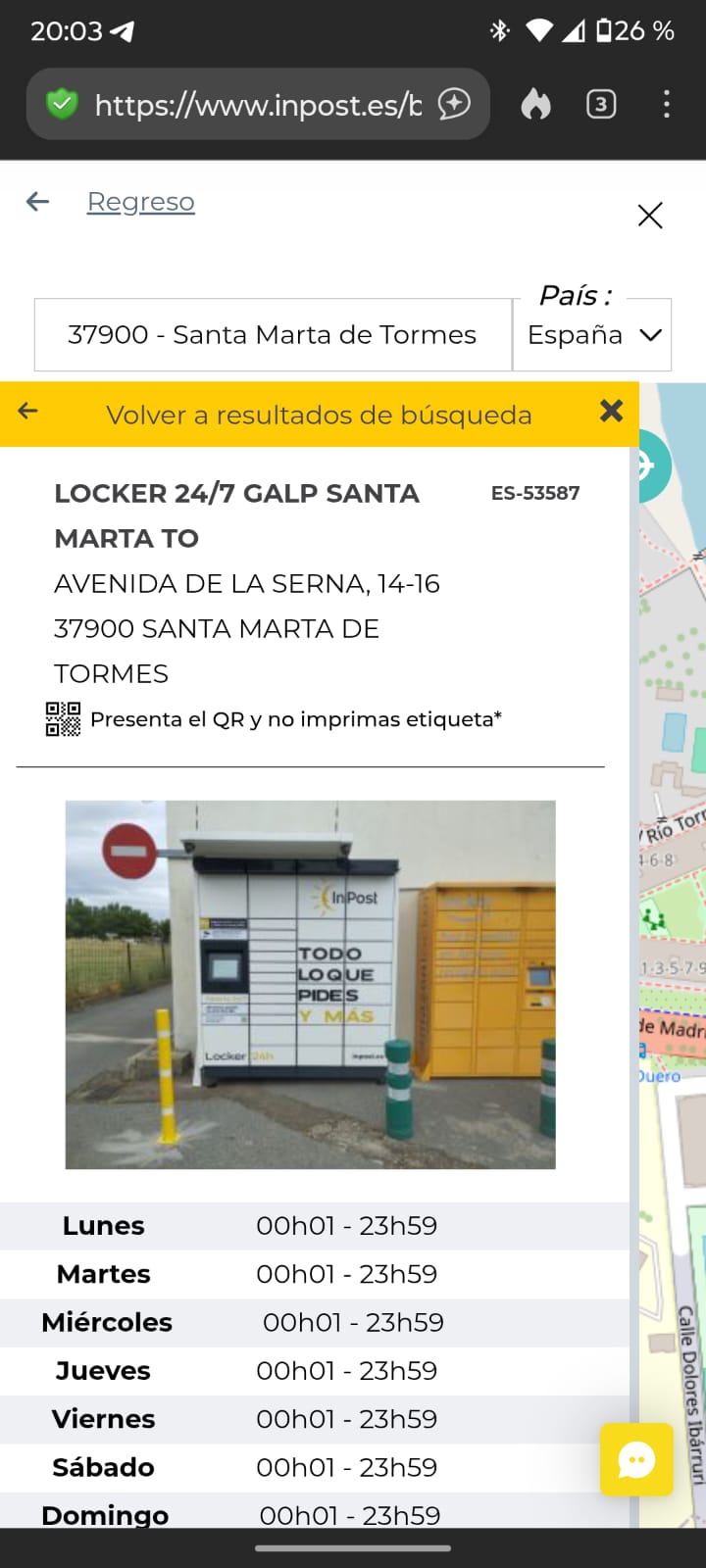Viewport: 706px width, 1568px height.
Task: Enlarge the locker photo
Action: (310, 984)
